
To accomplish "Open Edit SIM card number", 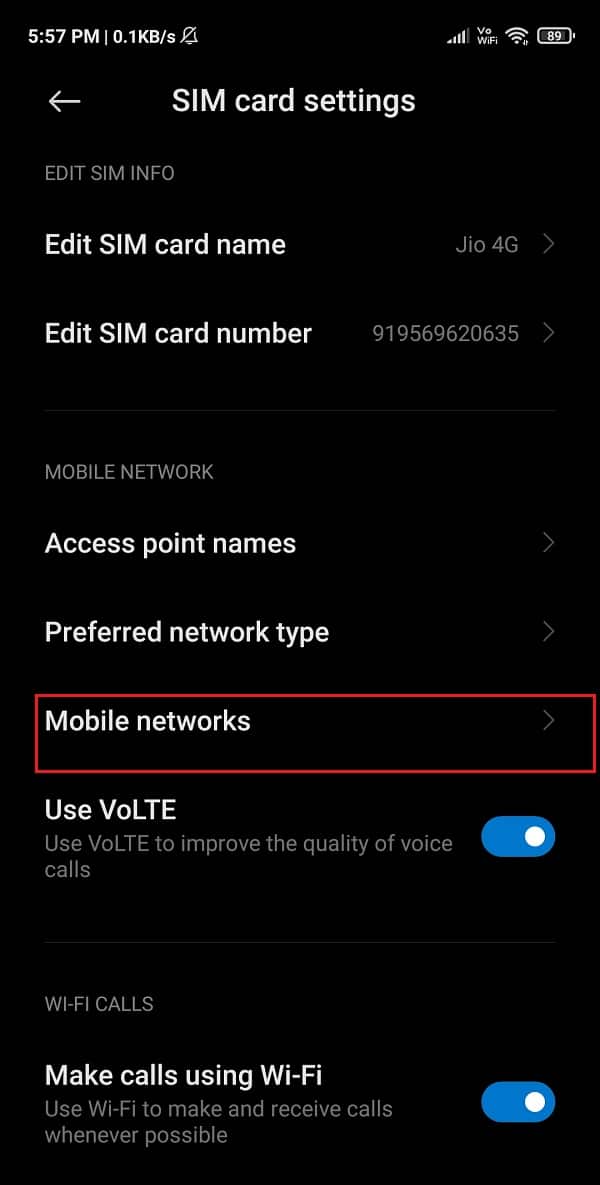I will click(x=300, y=333).
